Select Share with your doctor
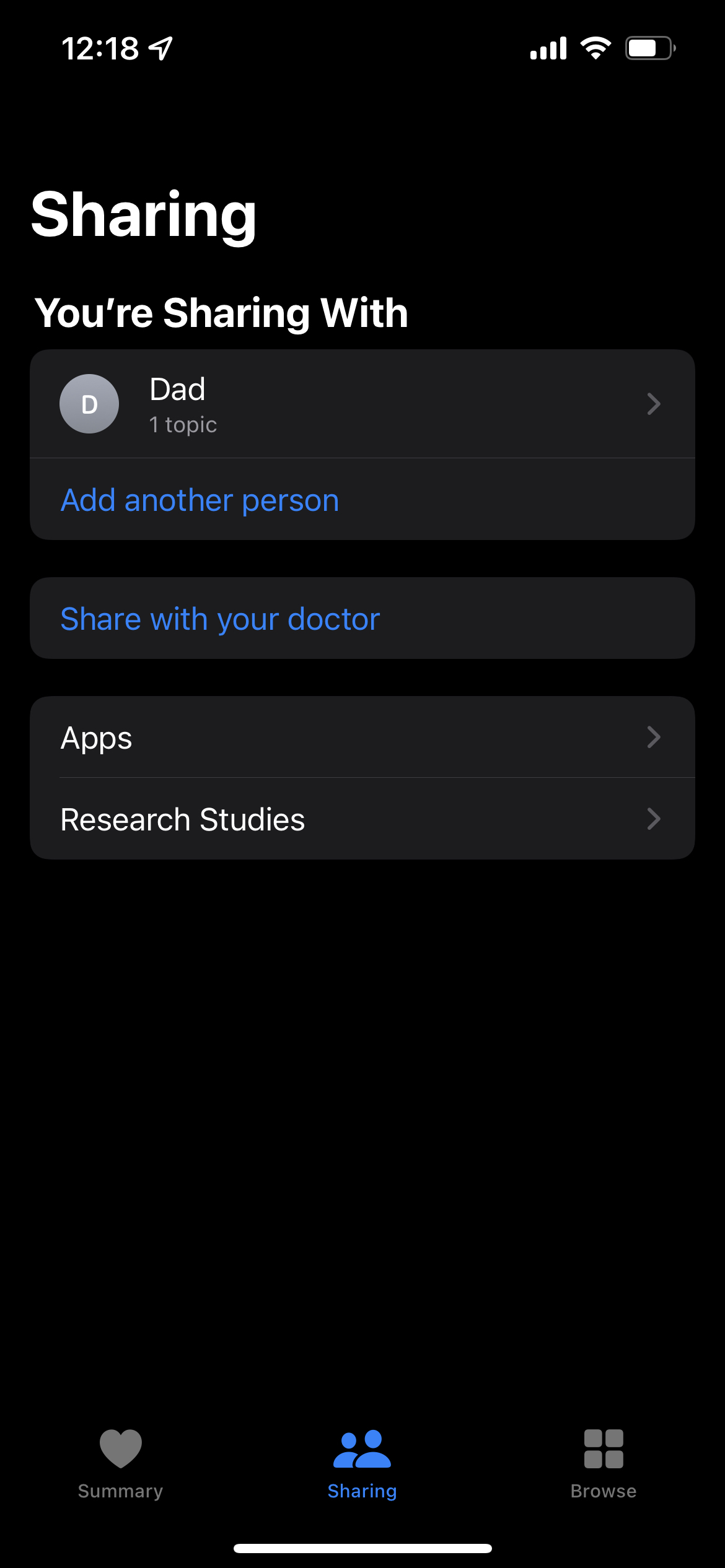The width and height of the screenshot is (725, 1568). (219, 617)
